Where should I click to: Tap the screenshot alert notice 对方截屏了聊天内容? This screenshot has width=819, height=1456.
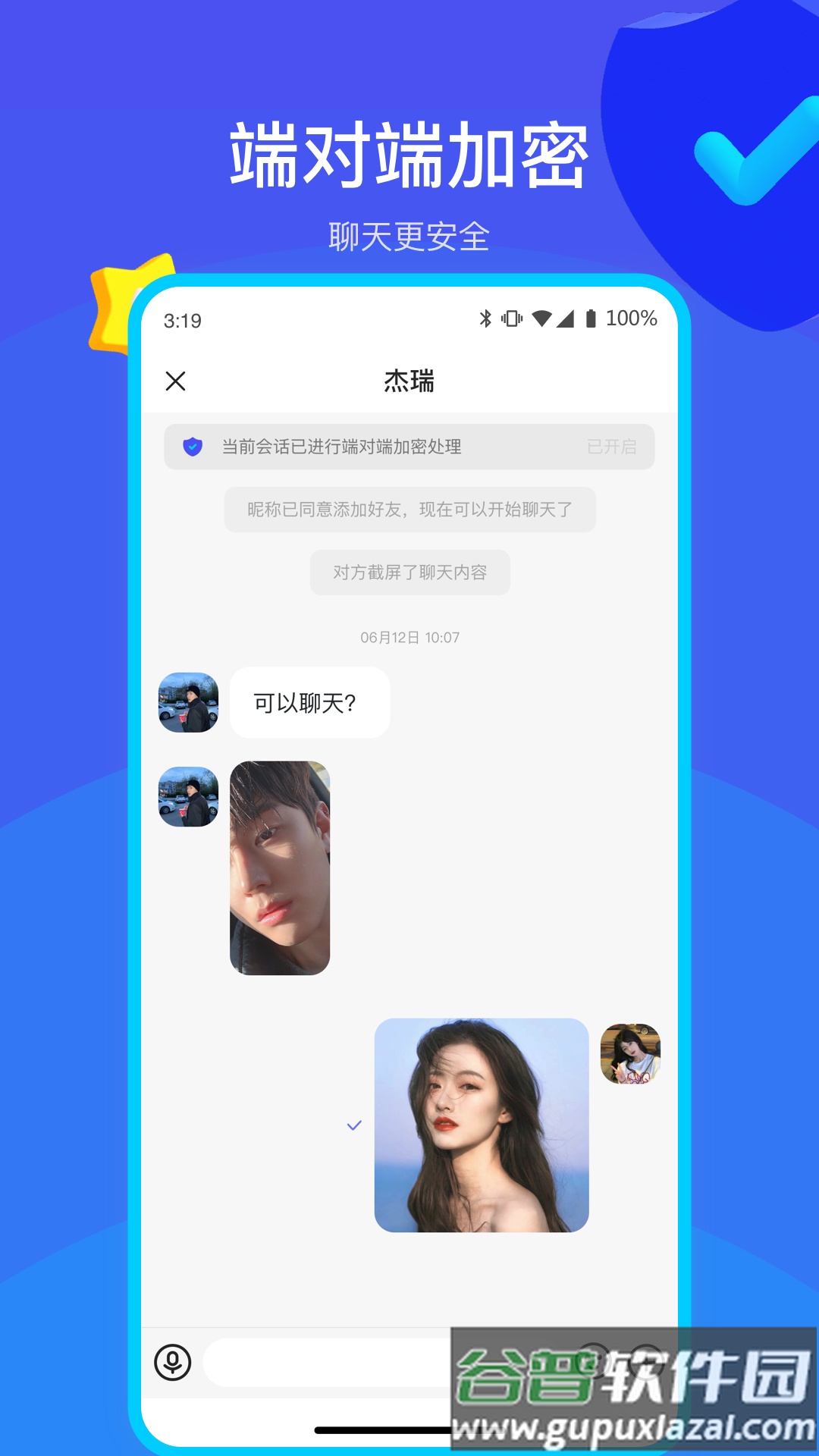[x=409, y=573]
